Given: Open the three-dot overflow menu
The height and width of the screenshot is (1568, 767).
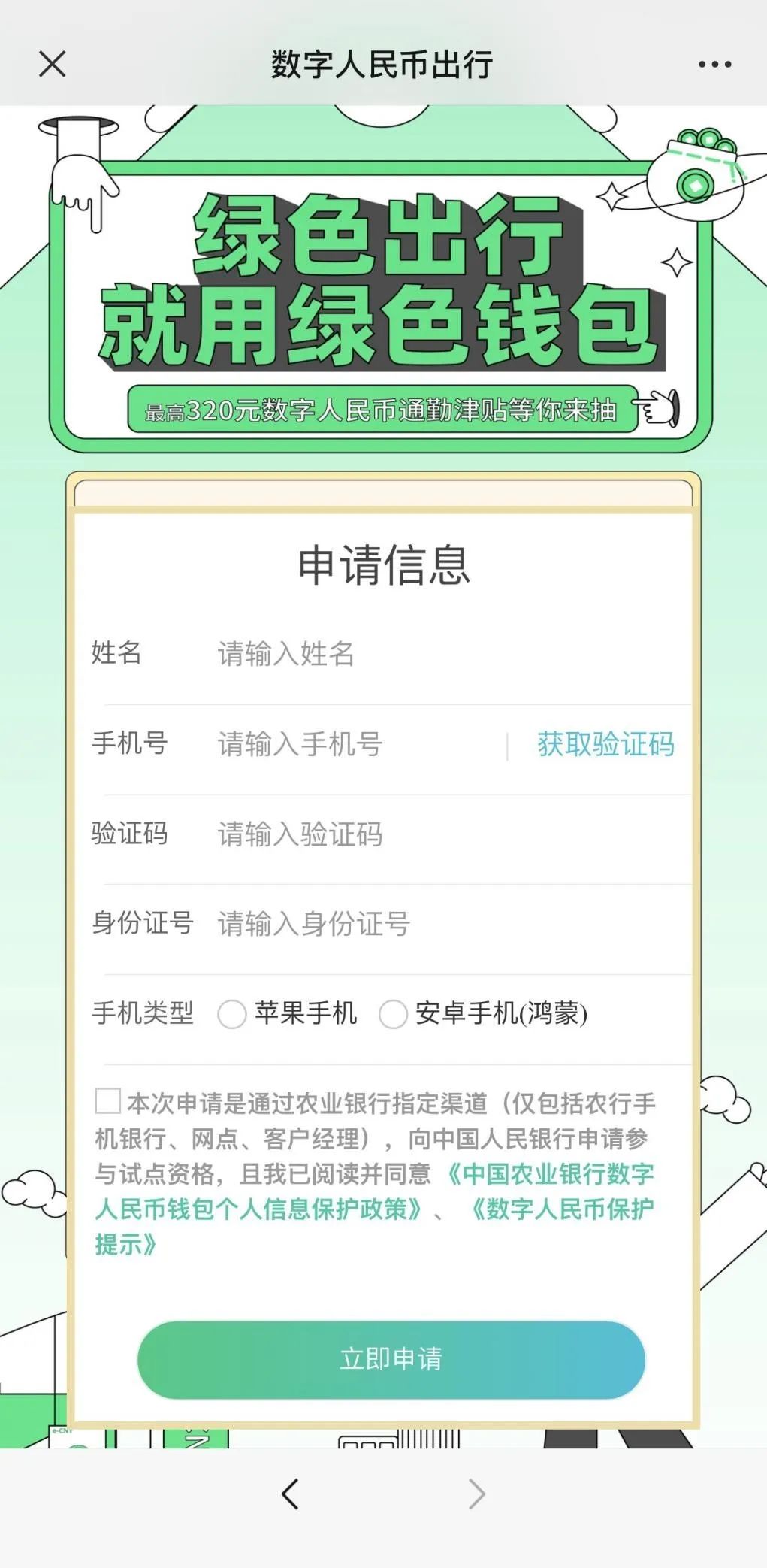Looking at the screenshot, I should pos(714,65).
